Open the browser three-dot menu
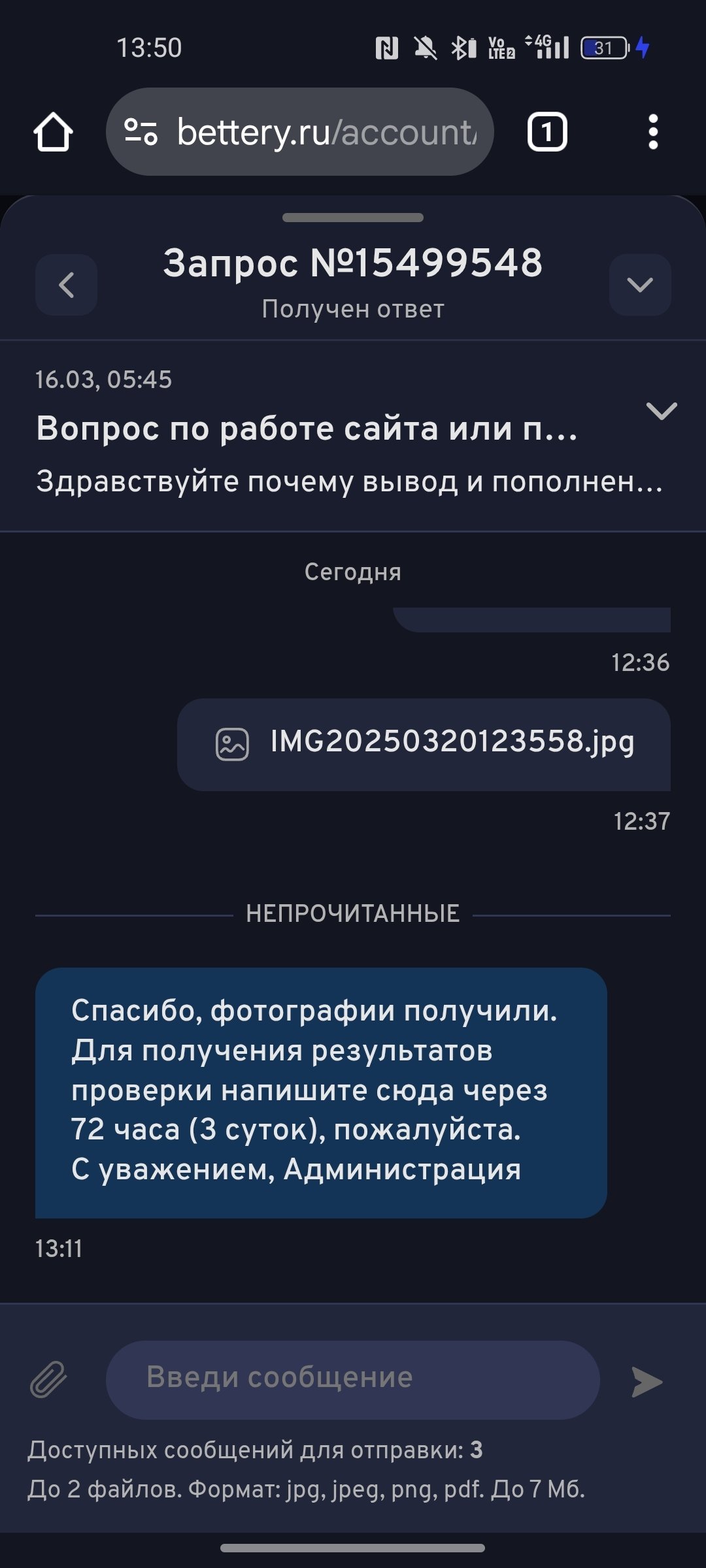The height and width of the screenshot is (1568, 706). coord(652,132)
